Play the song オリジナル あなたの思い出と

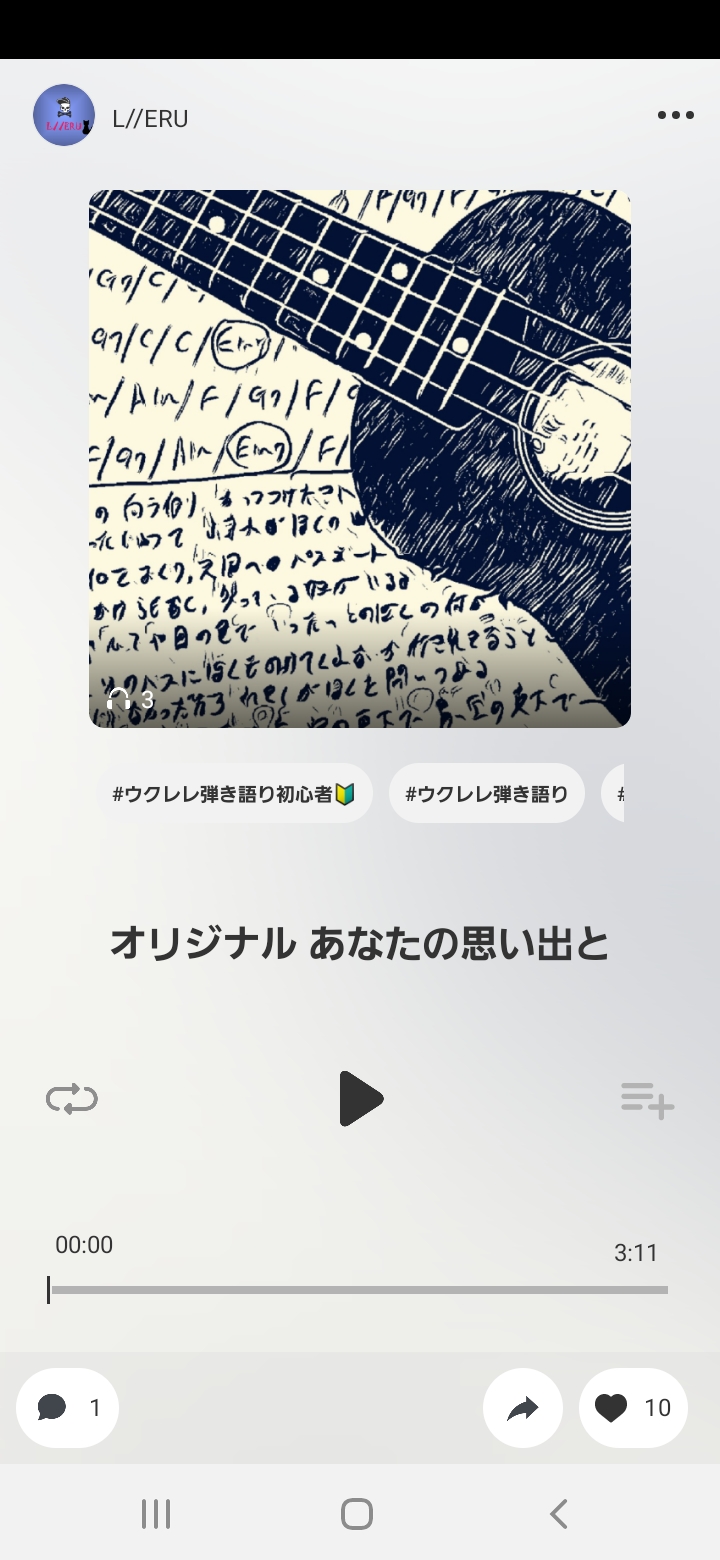(x=360, y=1099)
